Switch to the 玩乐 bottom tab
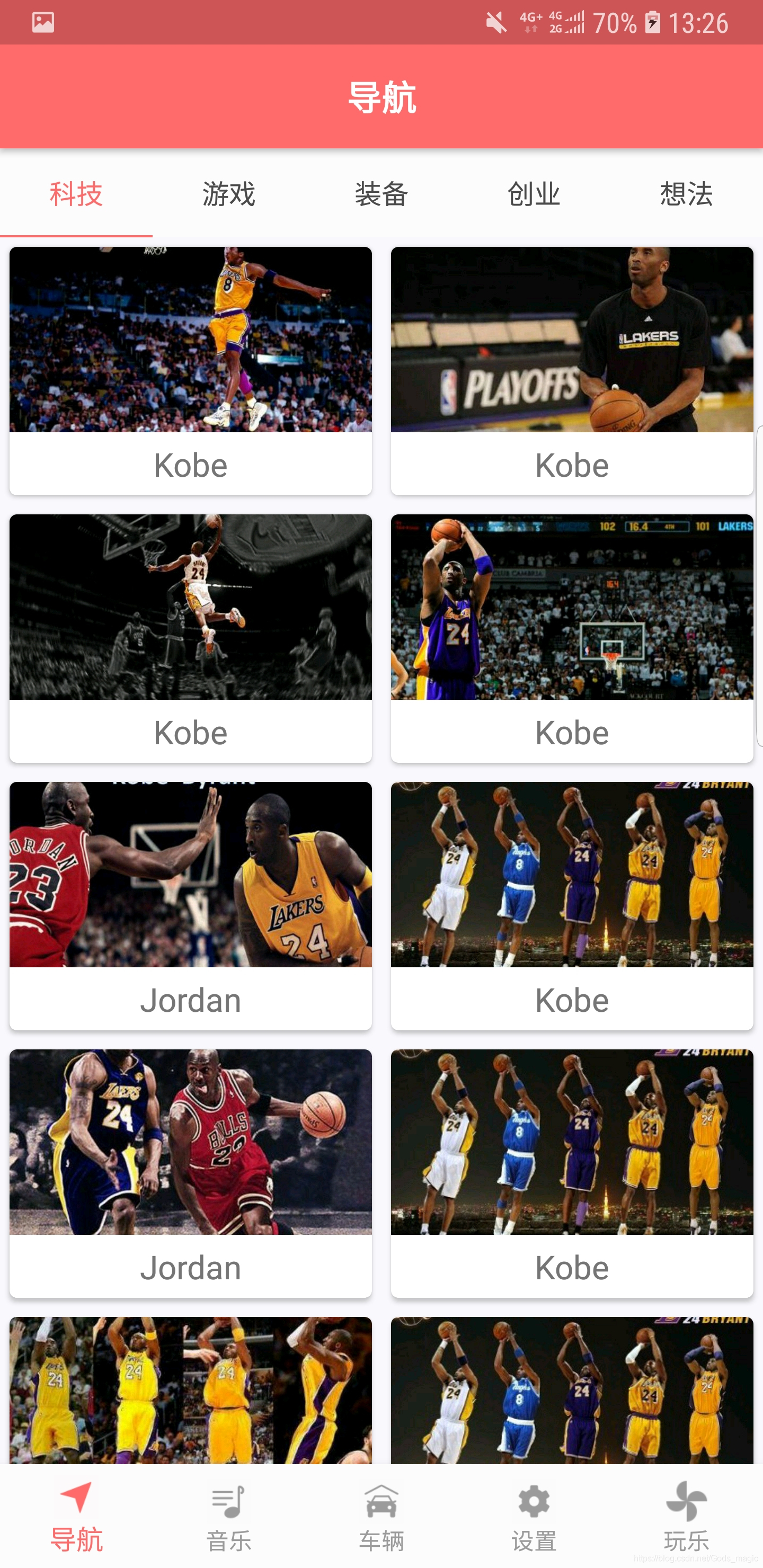Viewport: 763px width, 1568px height. [x=686, y=1516]
